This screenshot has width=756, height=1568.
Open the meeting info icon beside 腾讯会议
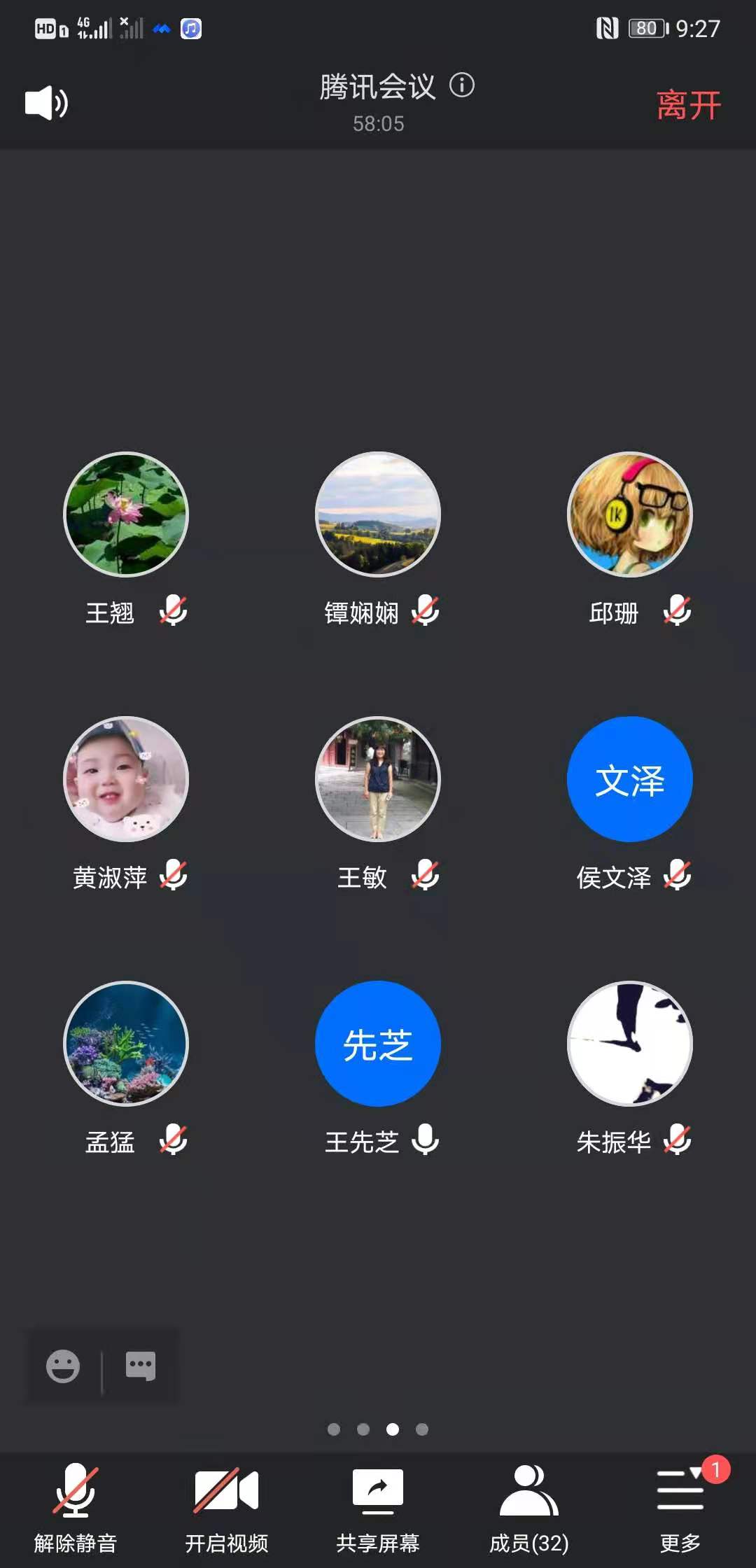click(462, 85)
